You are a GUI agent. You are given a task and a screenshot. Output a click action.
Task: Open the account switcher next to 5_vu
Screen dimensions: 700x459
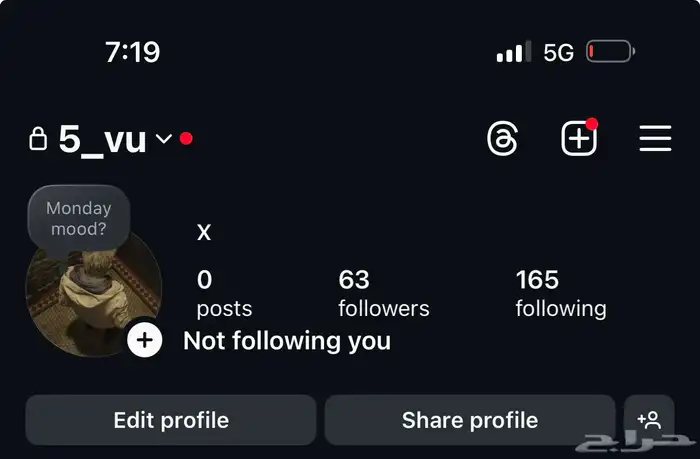pyautogui.click(x=164, y=140)
